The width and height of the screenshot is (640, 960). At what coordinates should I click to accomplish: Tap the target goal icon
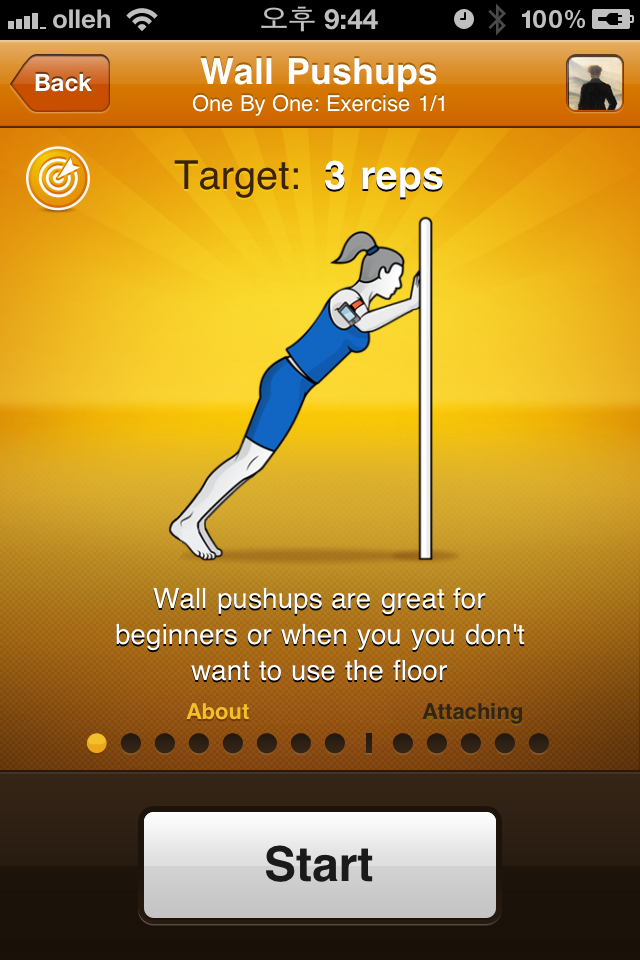58,179
